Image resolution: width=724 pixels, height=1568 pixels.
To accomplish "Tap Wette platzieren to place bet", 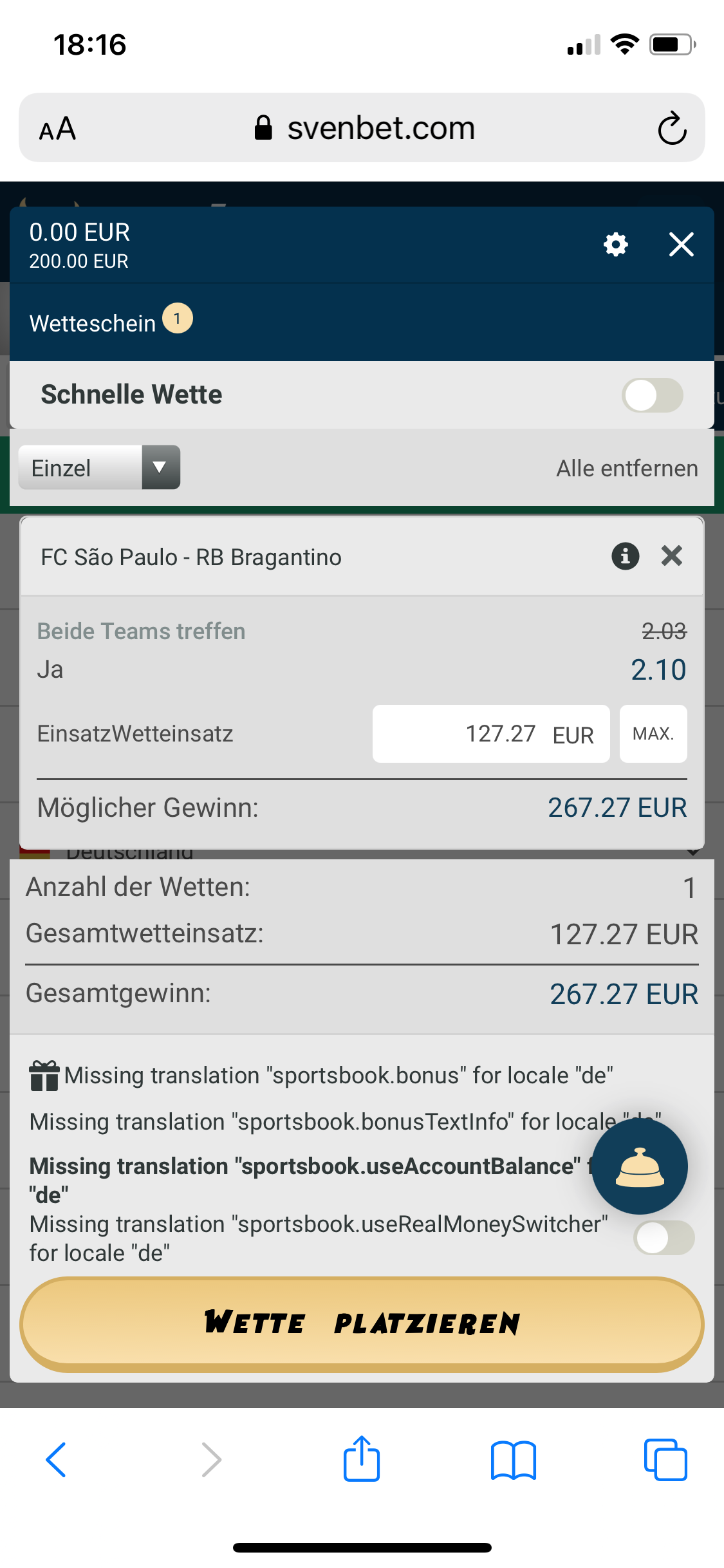I will [x=362, y=1323].
